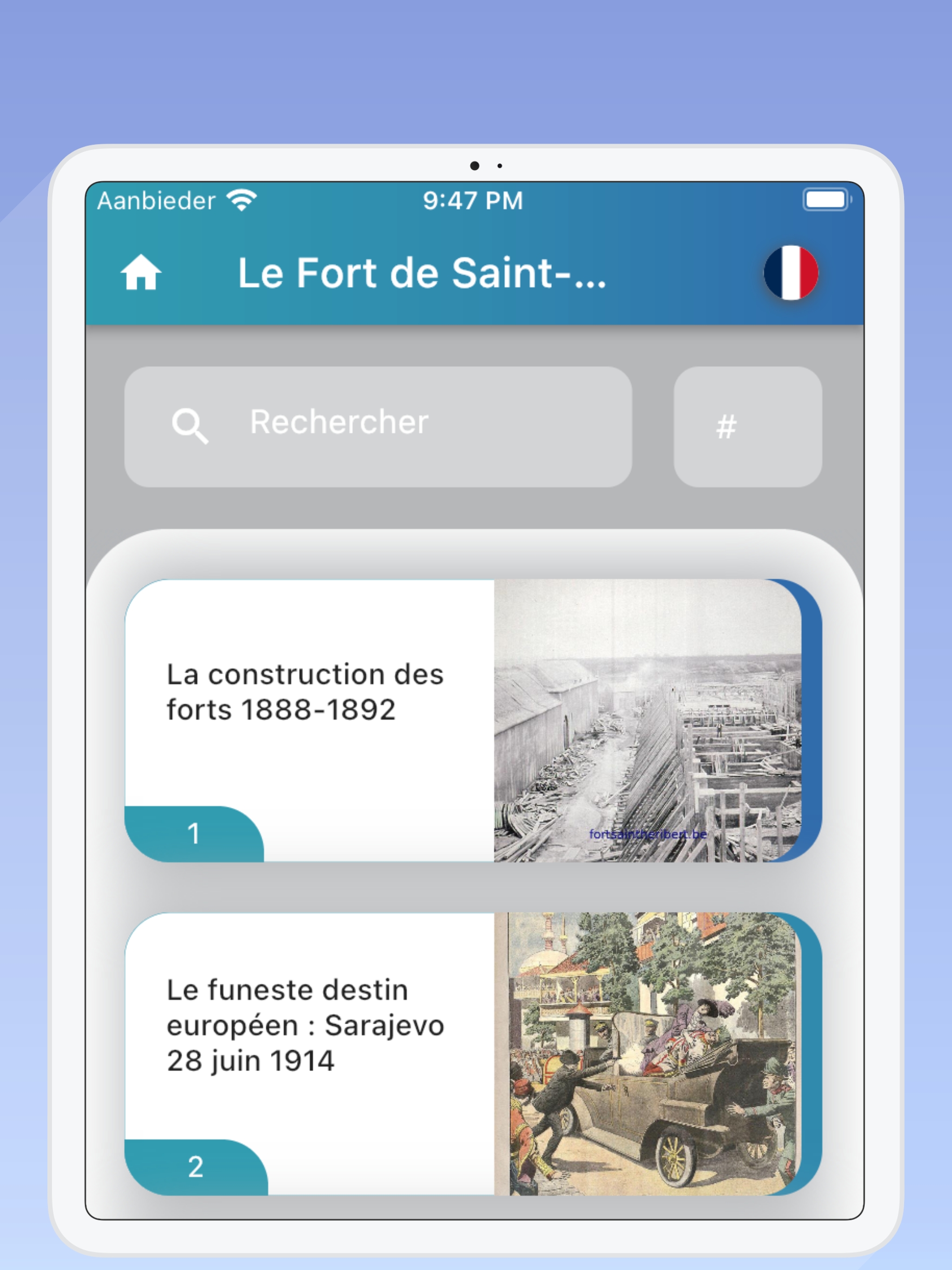Open the # number search button
Image resolution: width=952 pixels, height=1270 pixels.
pos(747,427)
